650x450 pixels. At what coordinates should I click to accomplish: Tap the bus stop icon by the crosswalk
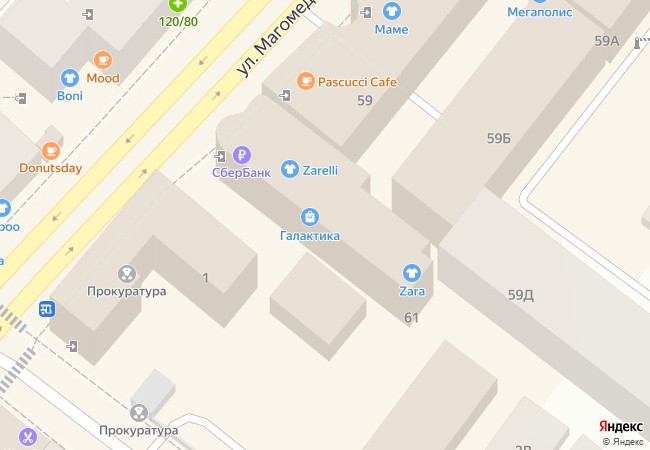[47, 309]
